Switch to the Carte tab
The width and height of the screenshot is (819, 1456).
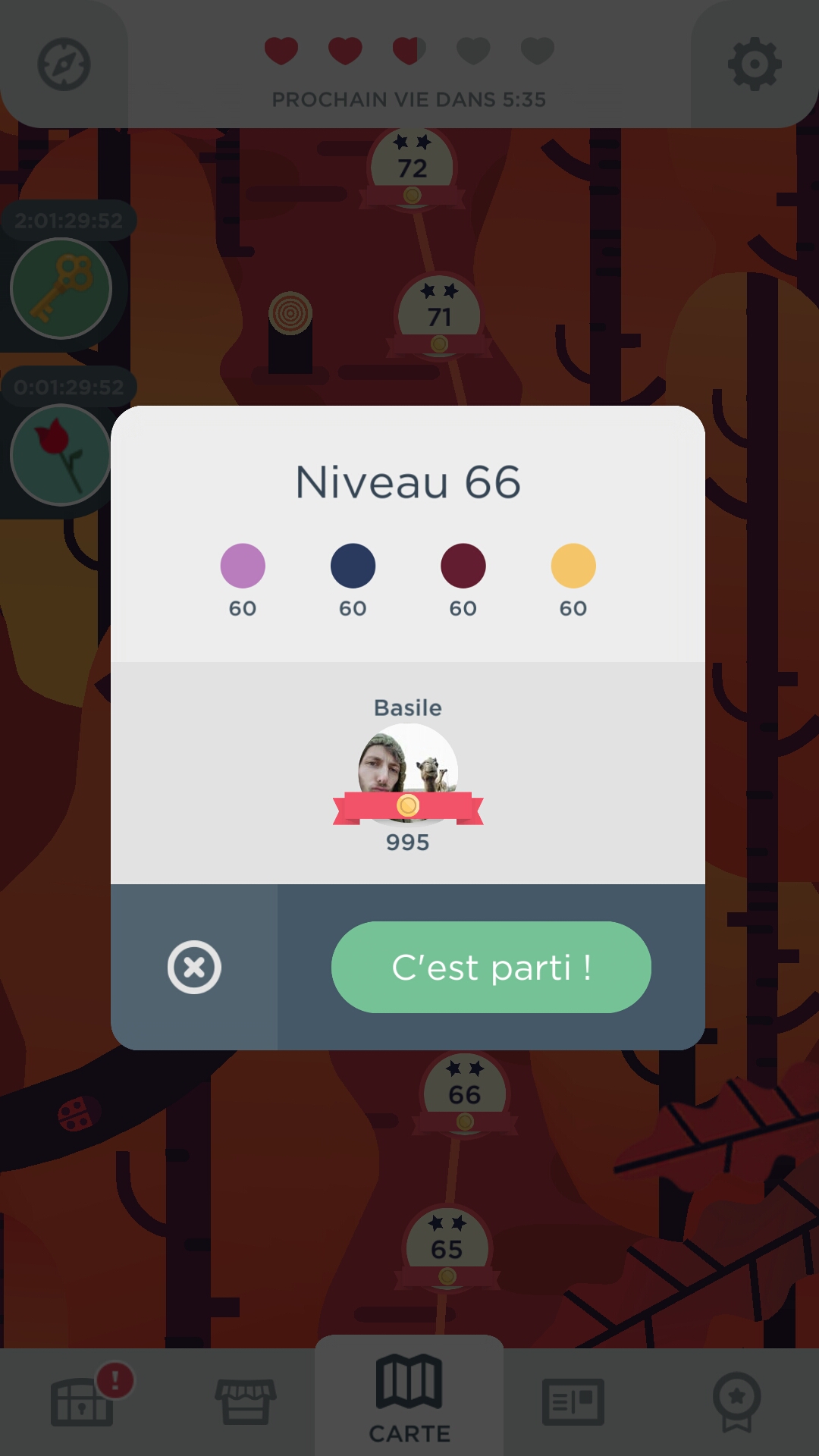409,1399
